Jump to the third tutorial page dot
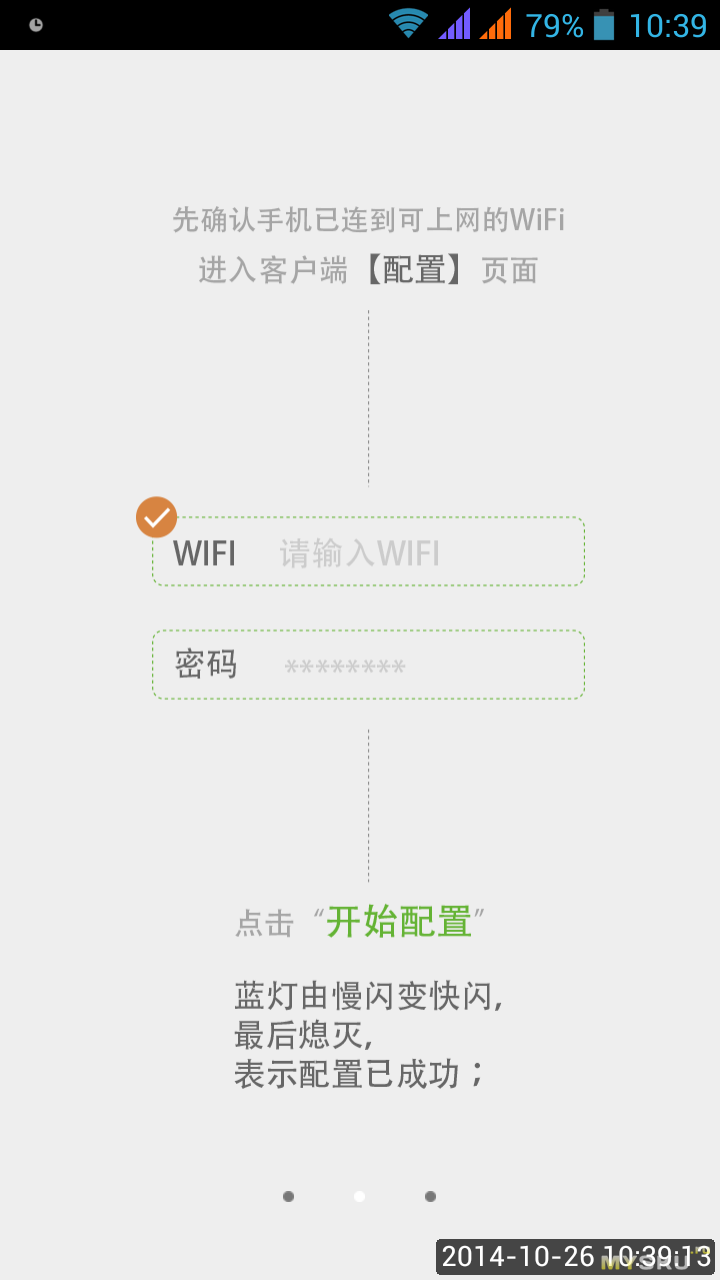The image size is (720, 1280). (430, 1196)
